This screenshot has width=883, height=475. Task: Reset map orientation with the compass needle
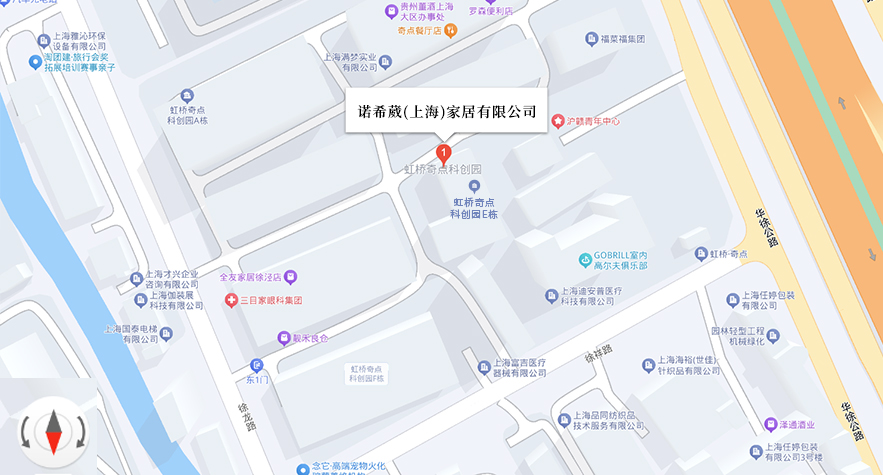(54, 431)
